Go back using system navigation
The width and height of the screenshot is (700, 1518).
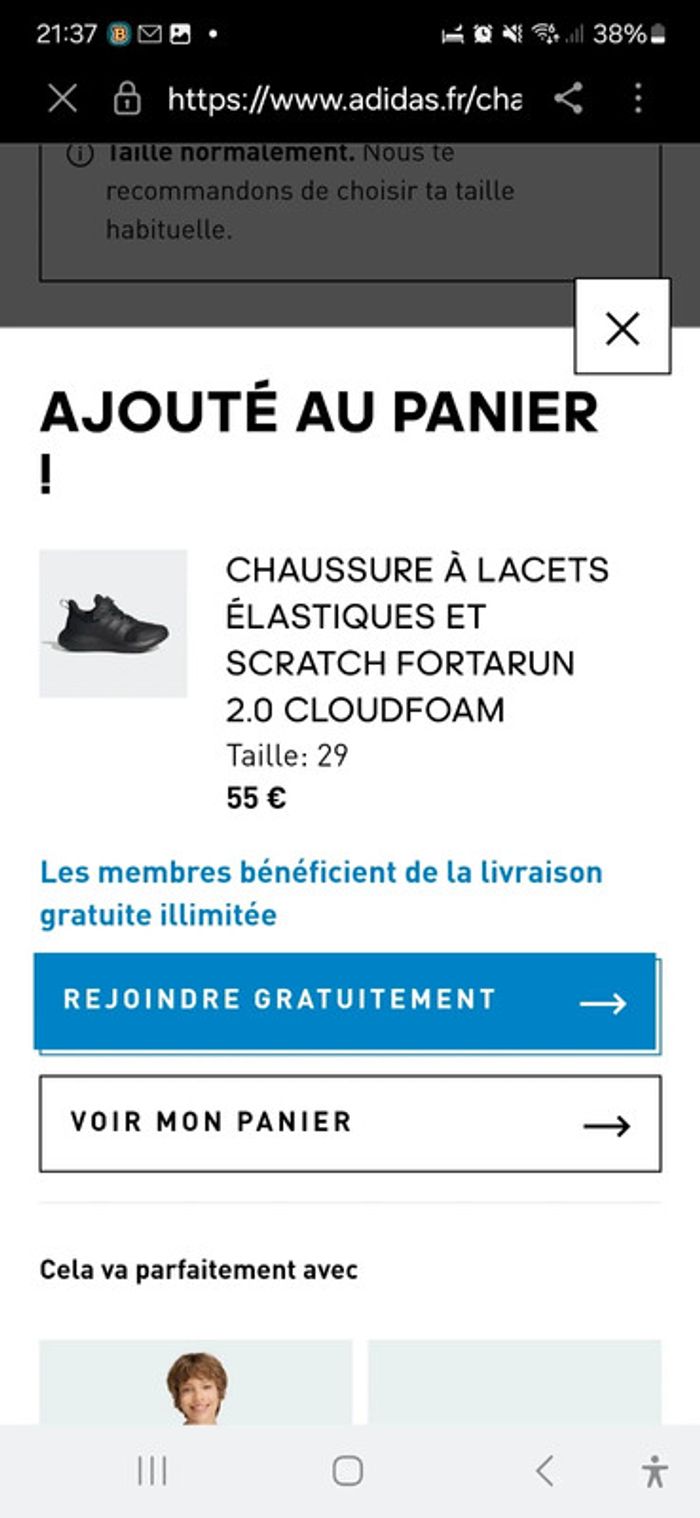click(x=544, y=1470)
